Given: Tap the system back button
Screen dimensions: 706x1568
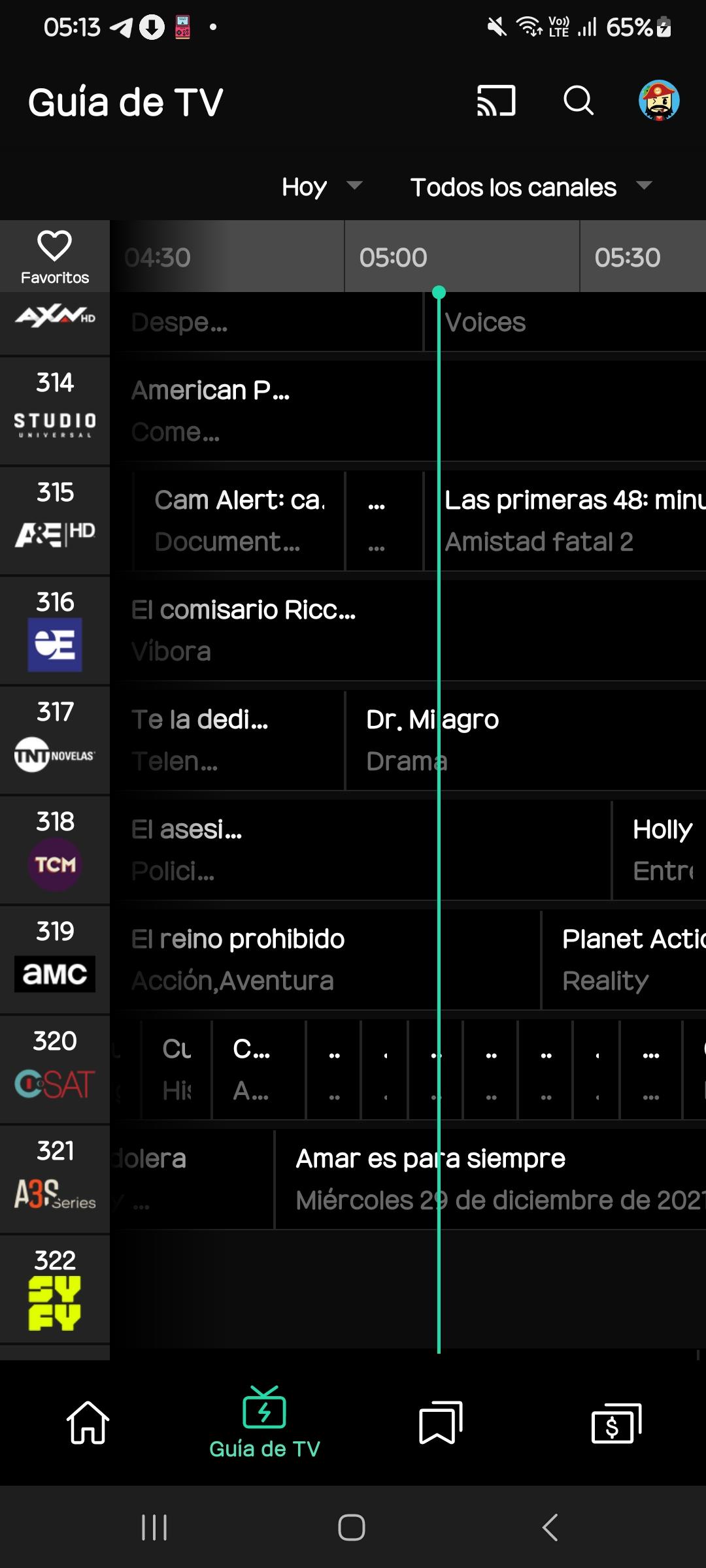Looking at the screenshot, I should click(x=550, y=1527).
